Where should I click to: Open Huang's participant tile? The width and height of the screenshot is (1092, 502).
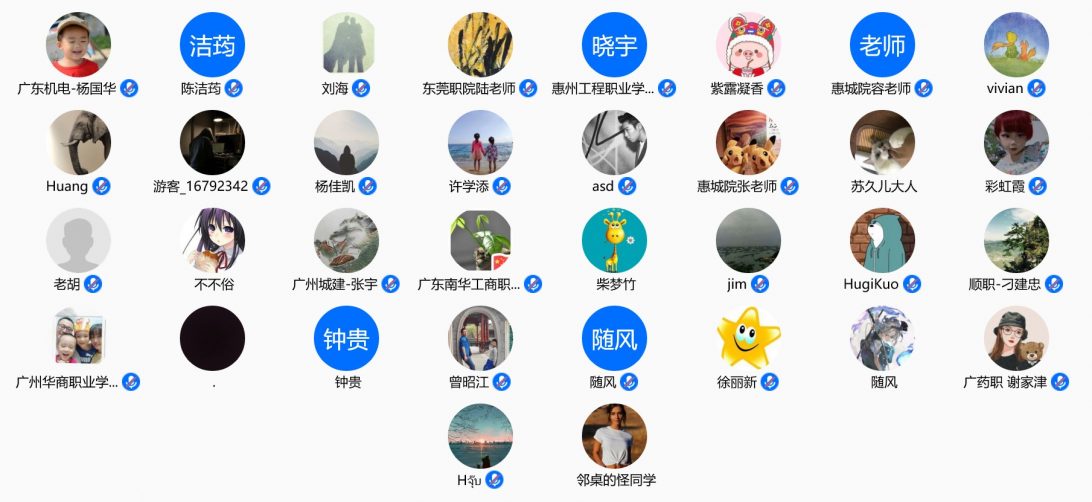click(78, 143)
